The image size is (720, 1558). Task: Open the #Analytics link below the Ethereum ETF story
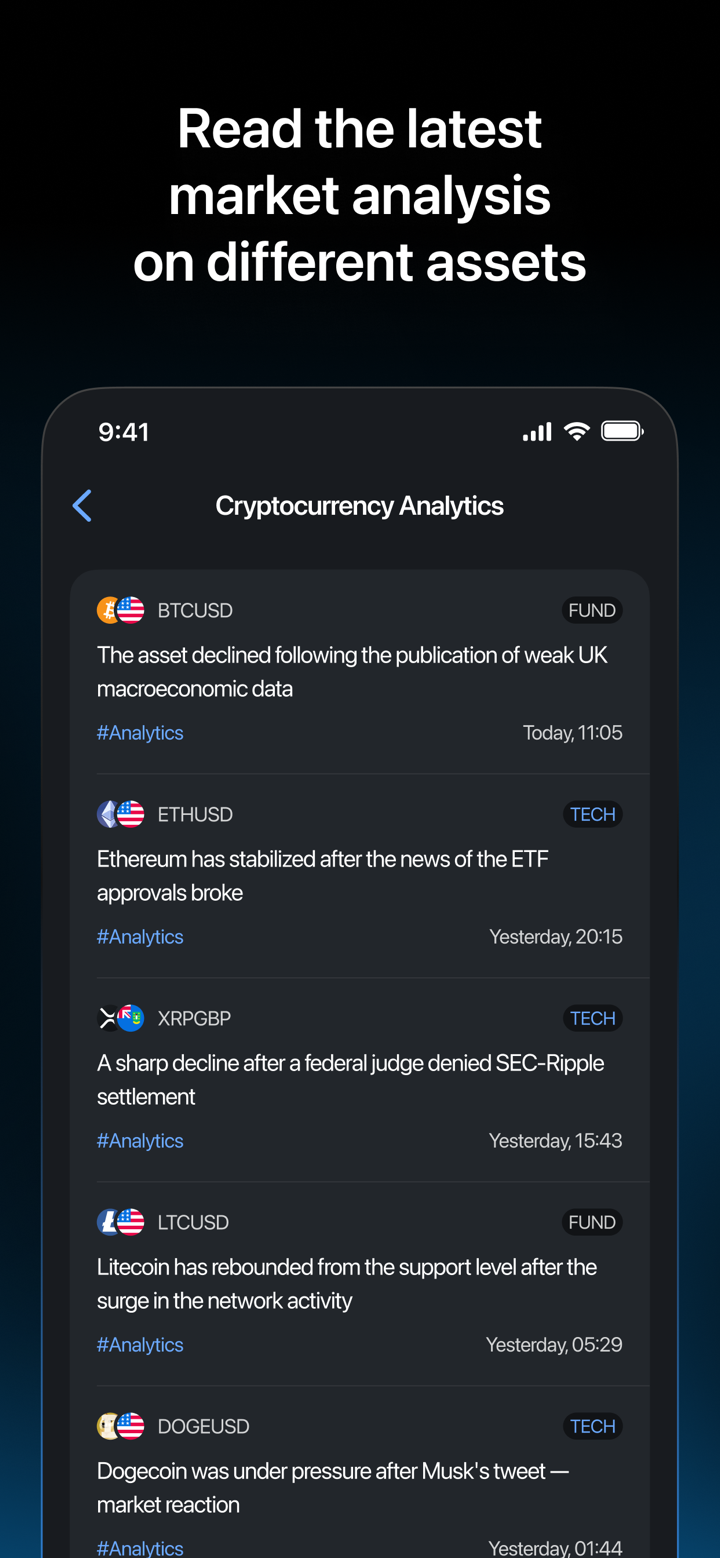tap(139, 937)
